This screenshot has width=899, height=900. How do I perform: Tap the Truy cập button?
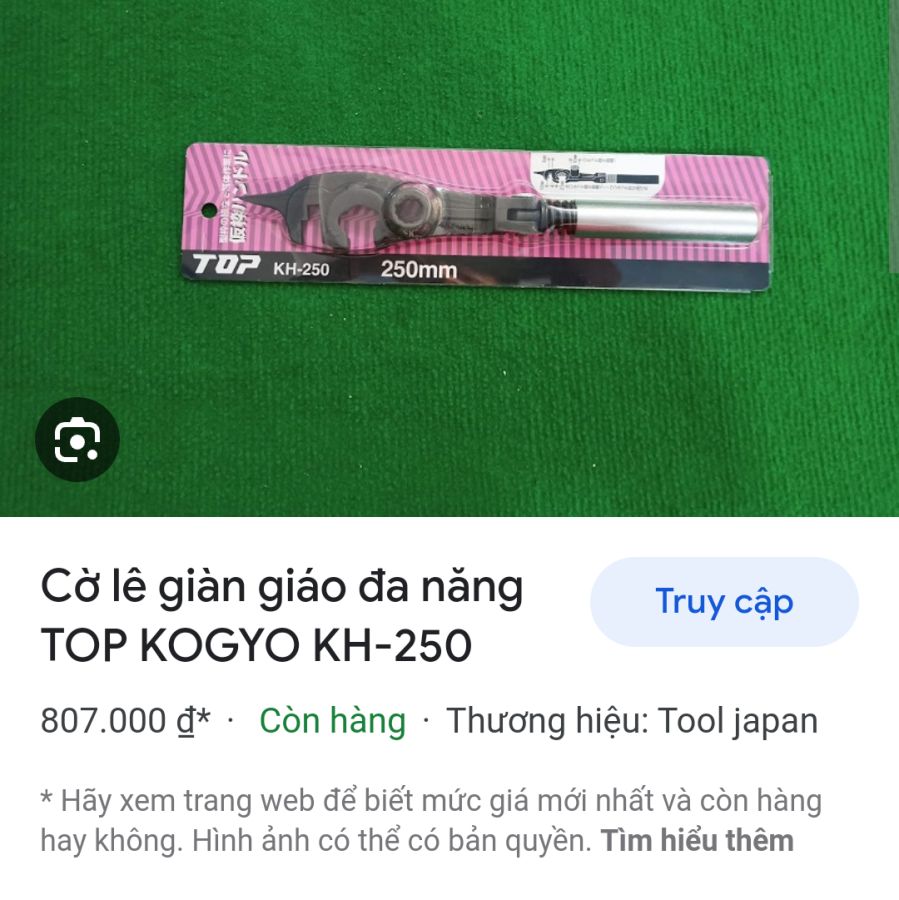[x=724, y=602]
